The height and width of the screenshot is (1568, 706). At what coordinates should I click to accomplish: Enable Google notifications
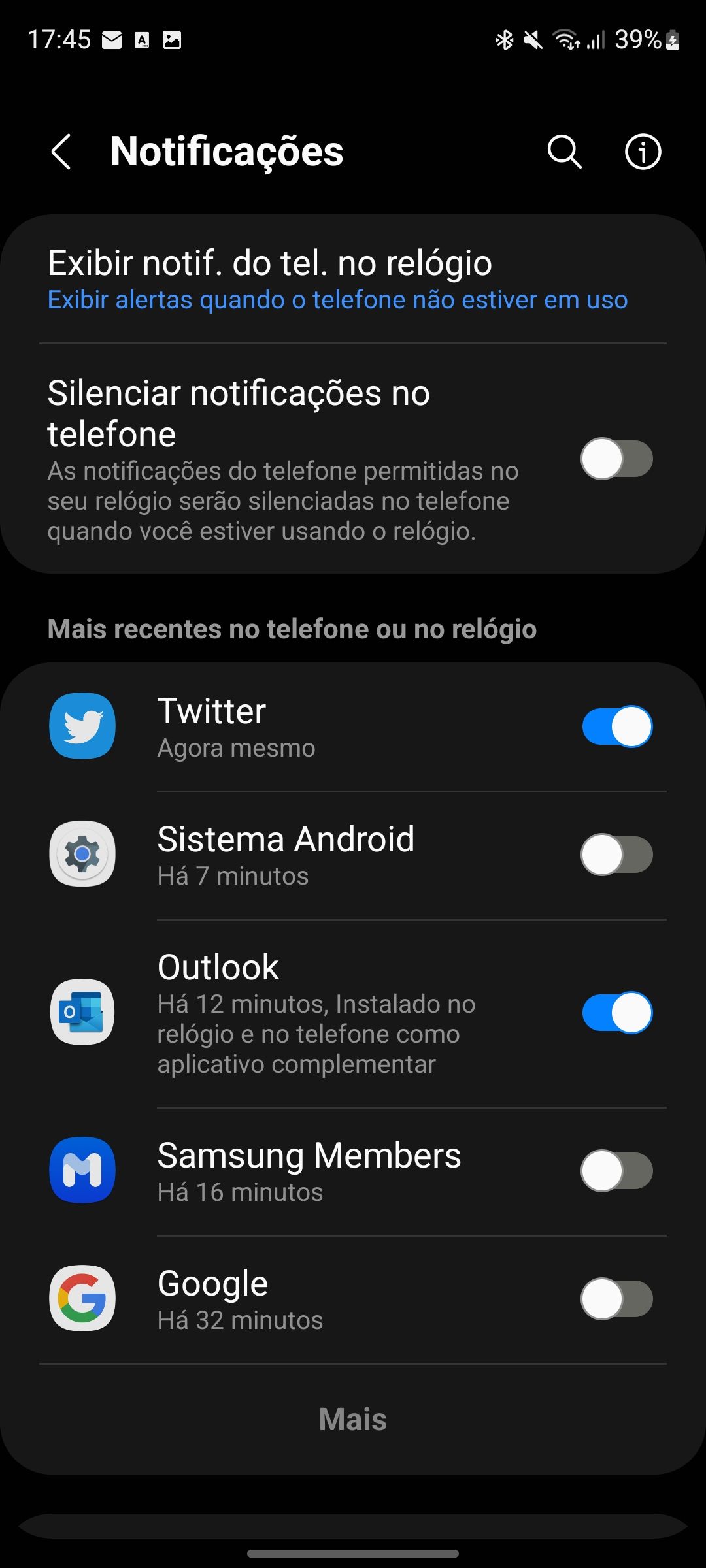tap(617, 1299)
